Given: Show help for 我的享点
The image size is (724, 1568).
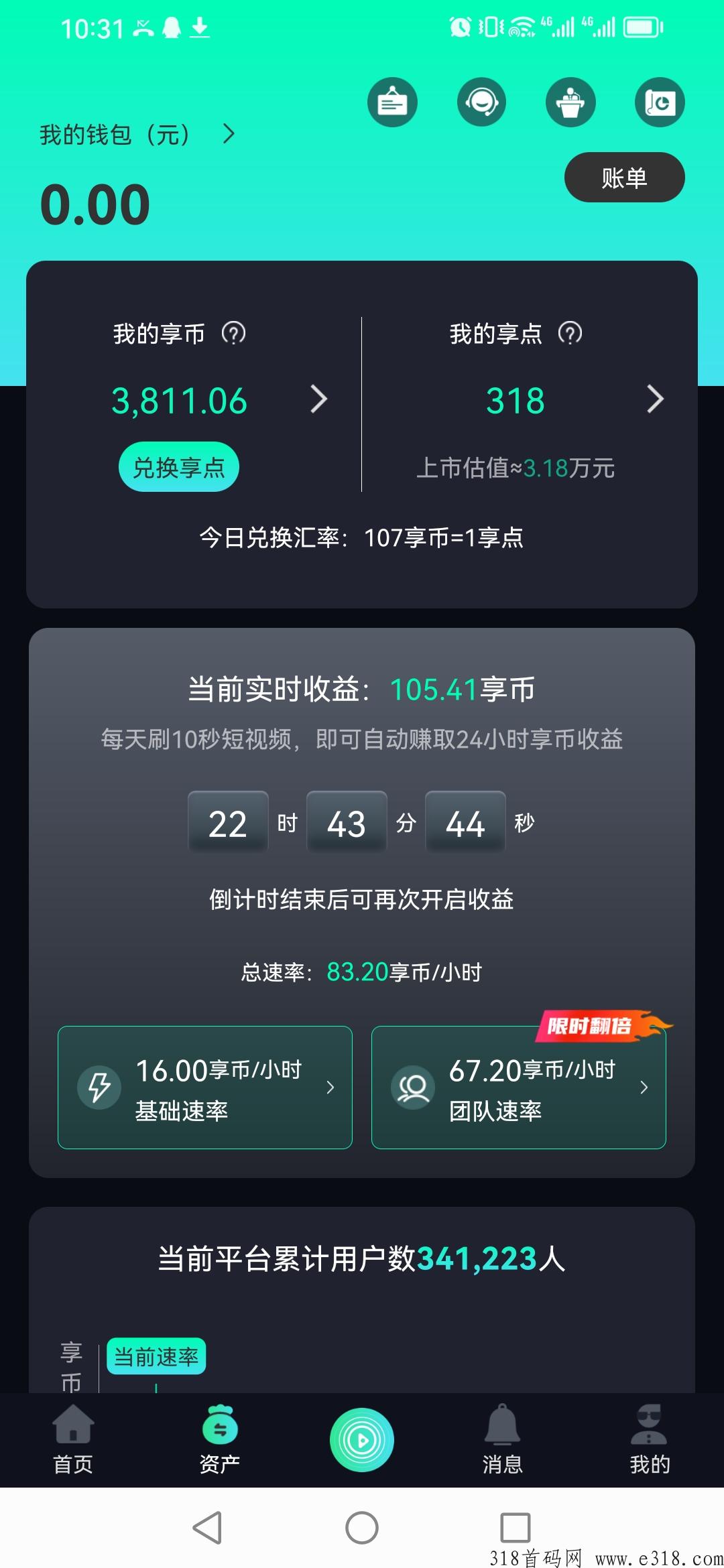Looking at the screenshot, I should tap(570, 333).
